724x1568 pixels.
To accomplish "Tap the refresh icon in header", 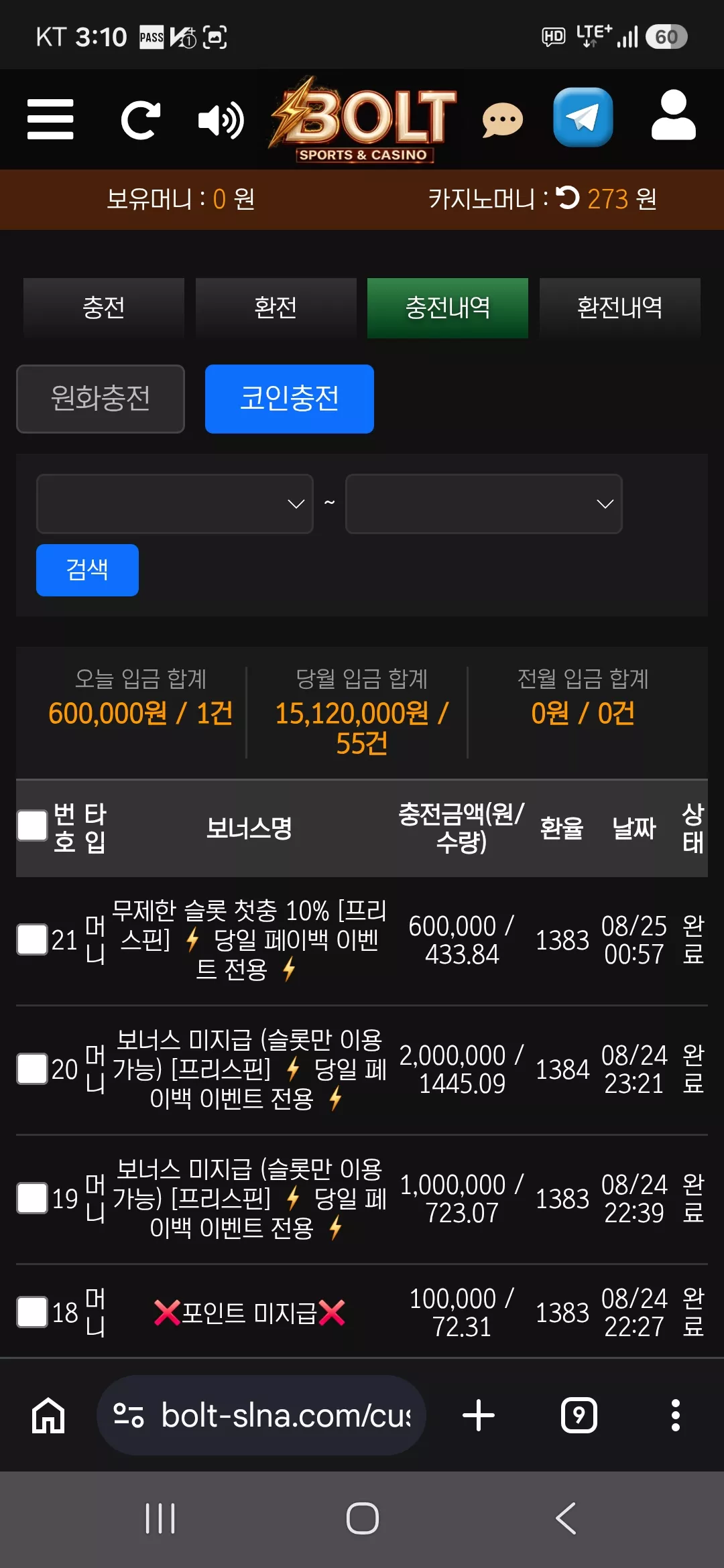I will tap(140, 120).
